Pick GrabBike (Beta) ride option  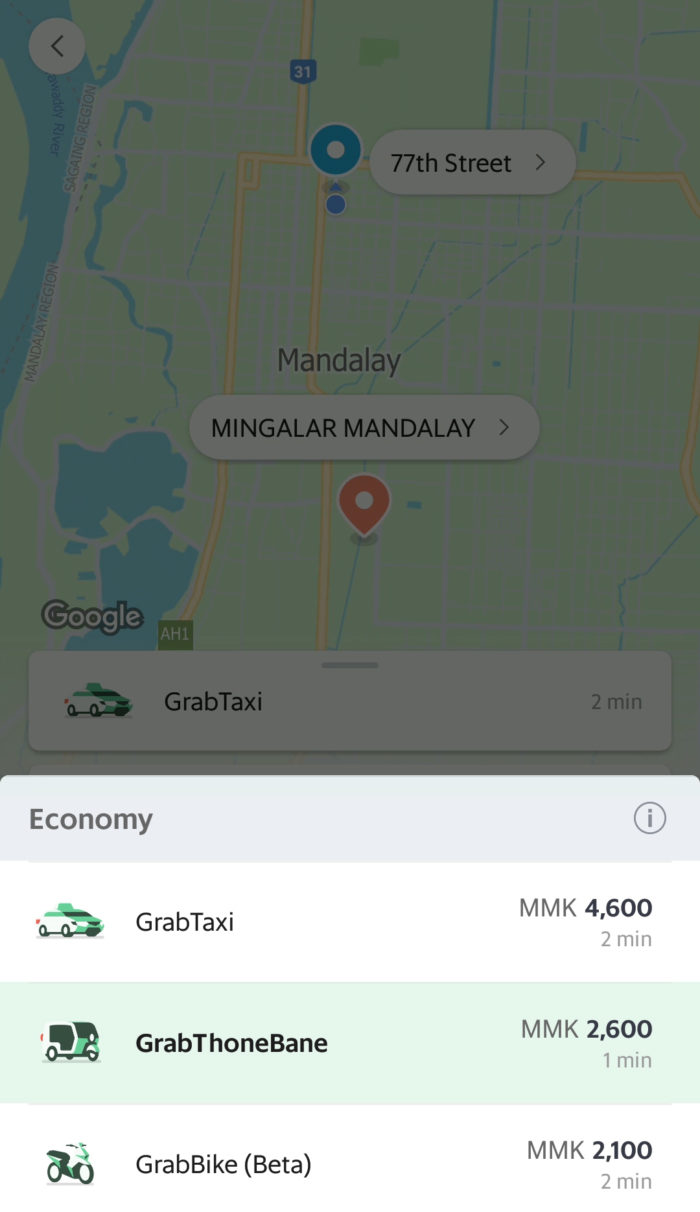(350, 1164)
